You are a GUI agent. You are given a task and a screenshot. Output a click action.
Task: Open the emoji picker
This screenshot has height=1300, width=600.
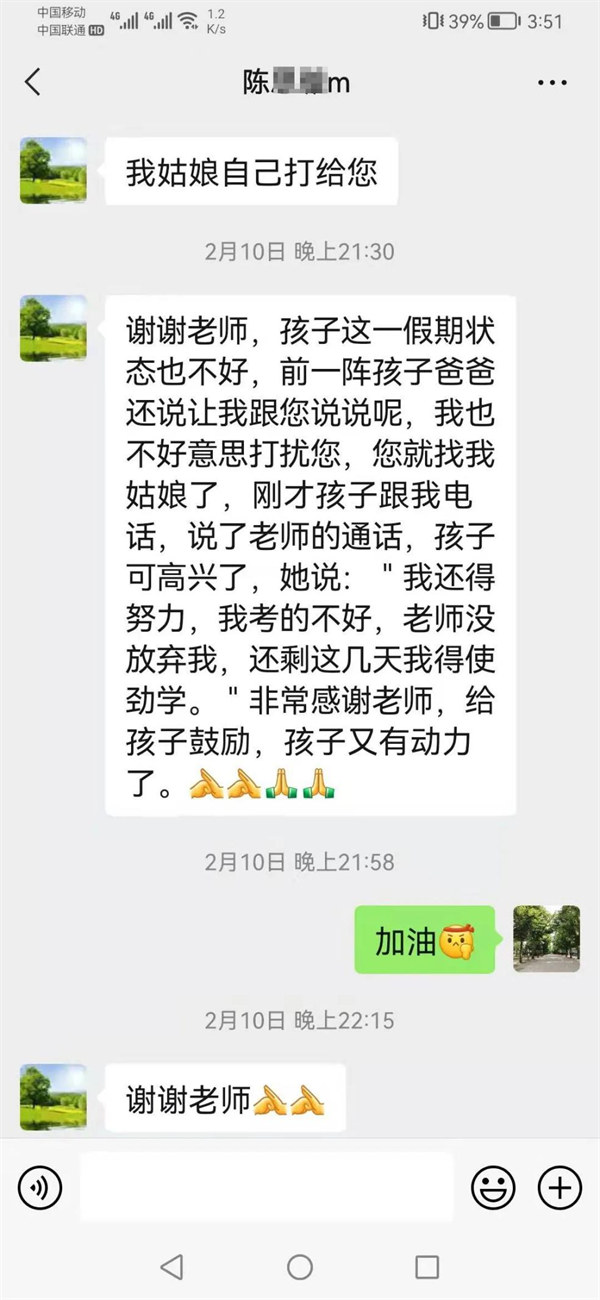click(493, 1187)
